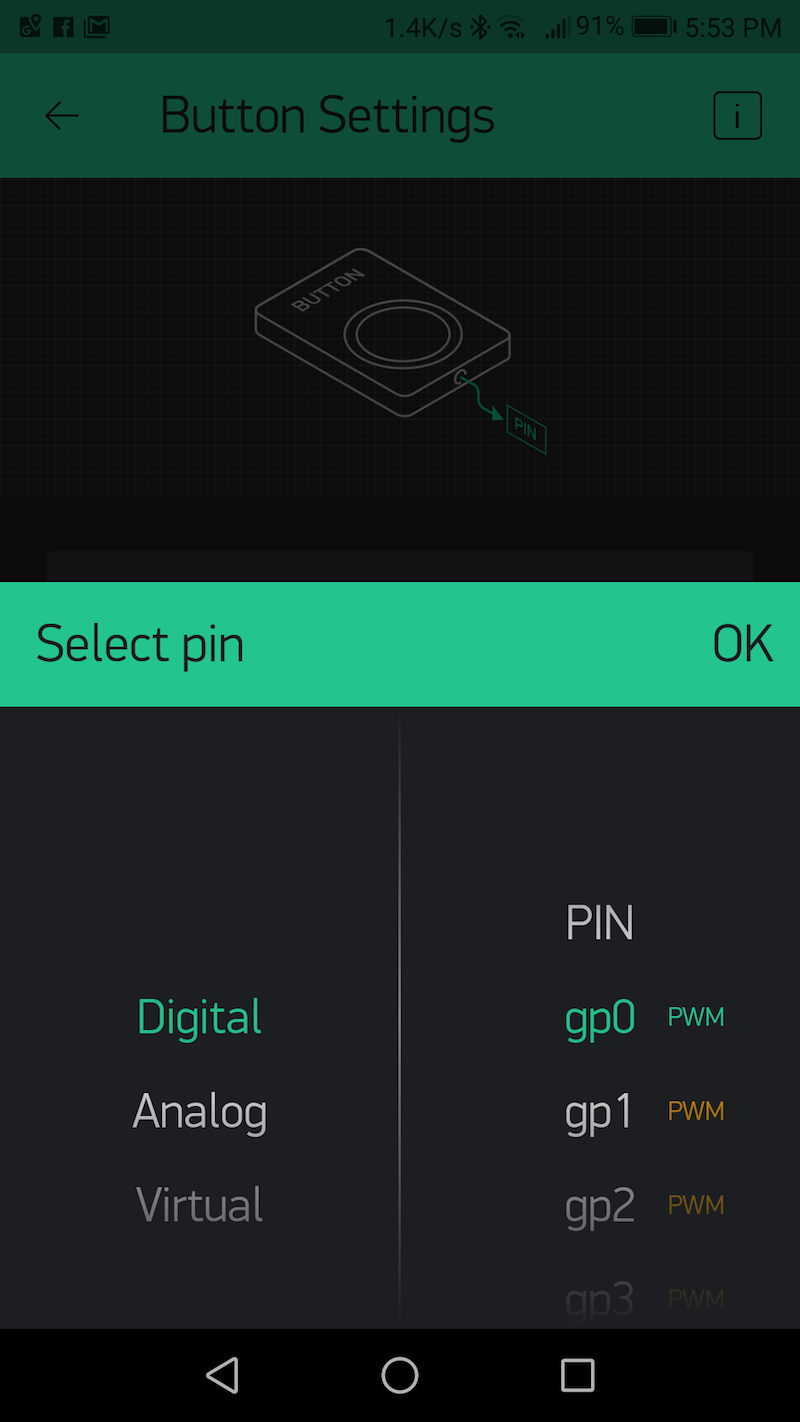This screenshot has height=1422, width=800.
Task: Tap the system home button
Action: [400, 1375]
